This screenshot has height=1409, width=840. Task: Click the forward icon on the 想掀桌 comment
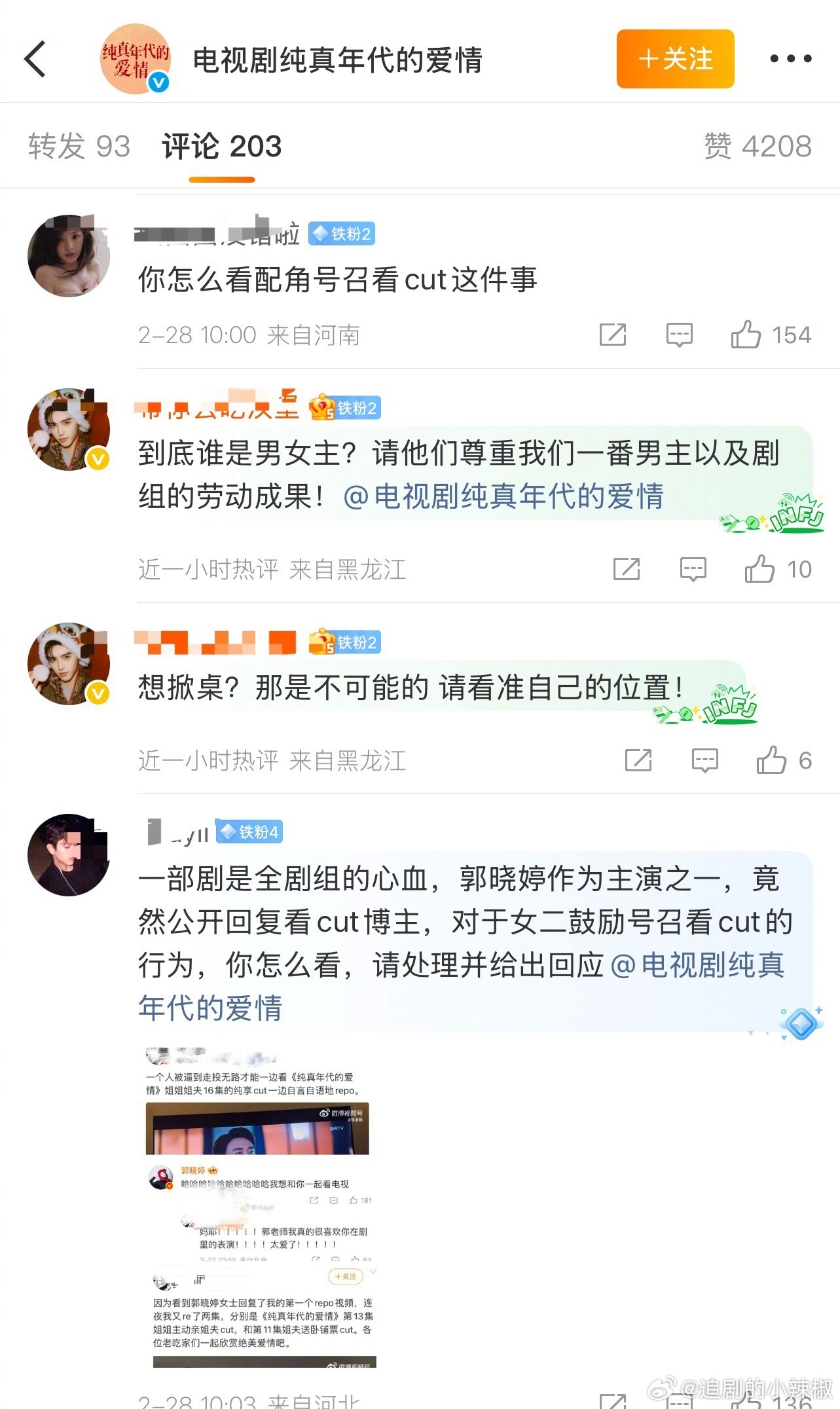click(x=638, y=760)
